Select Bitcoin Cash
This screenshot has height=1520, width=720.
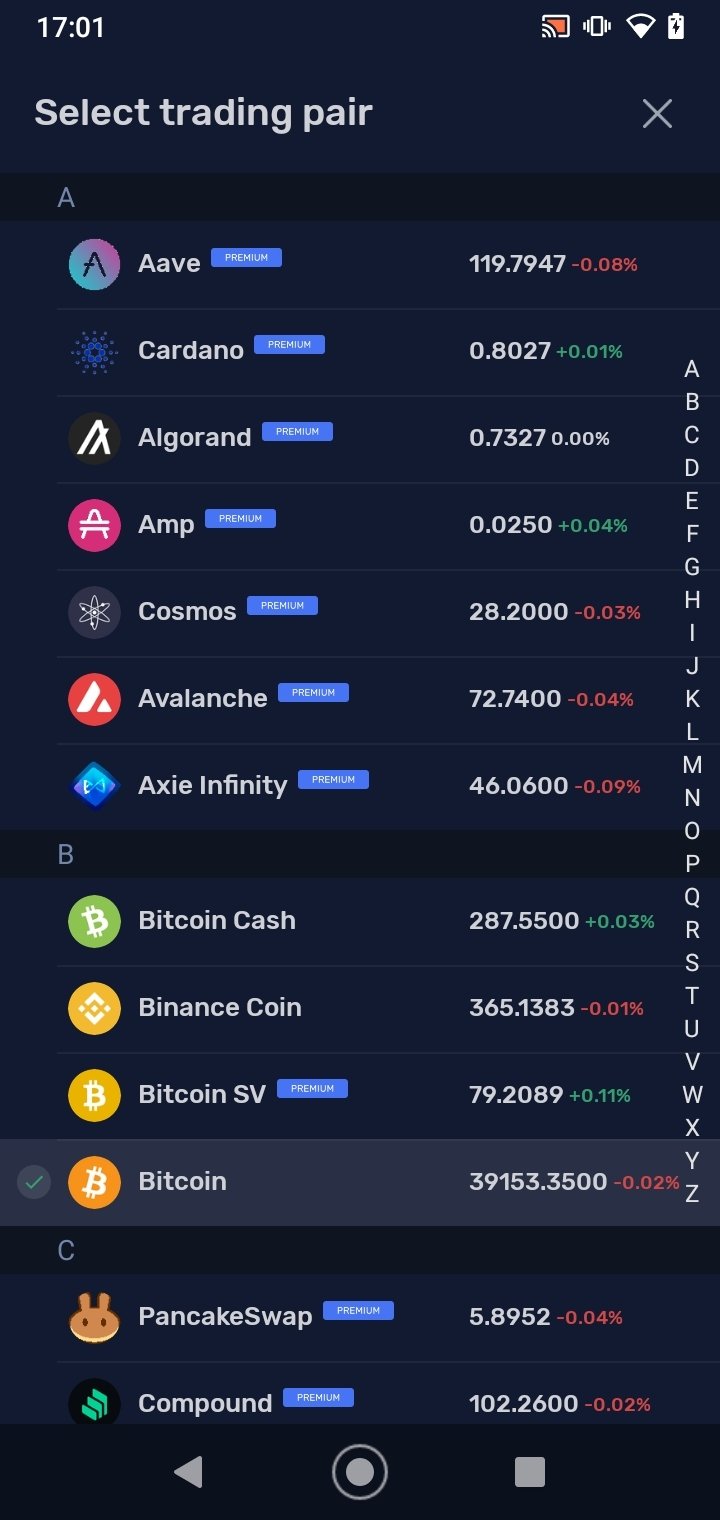coord(360,922)
